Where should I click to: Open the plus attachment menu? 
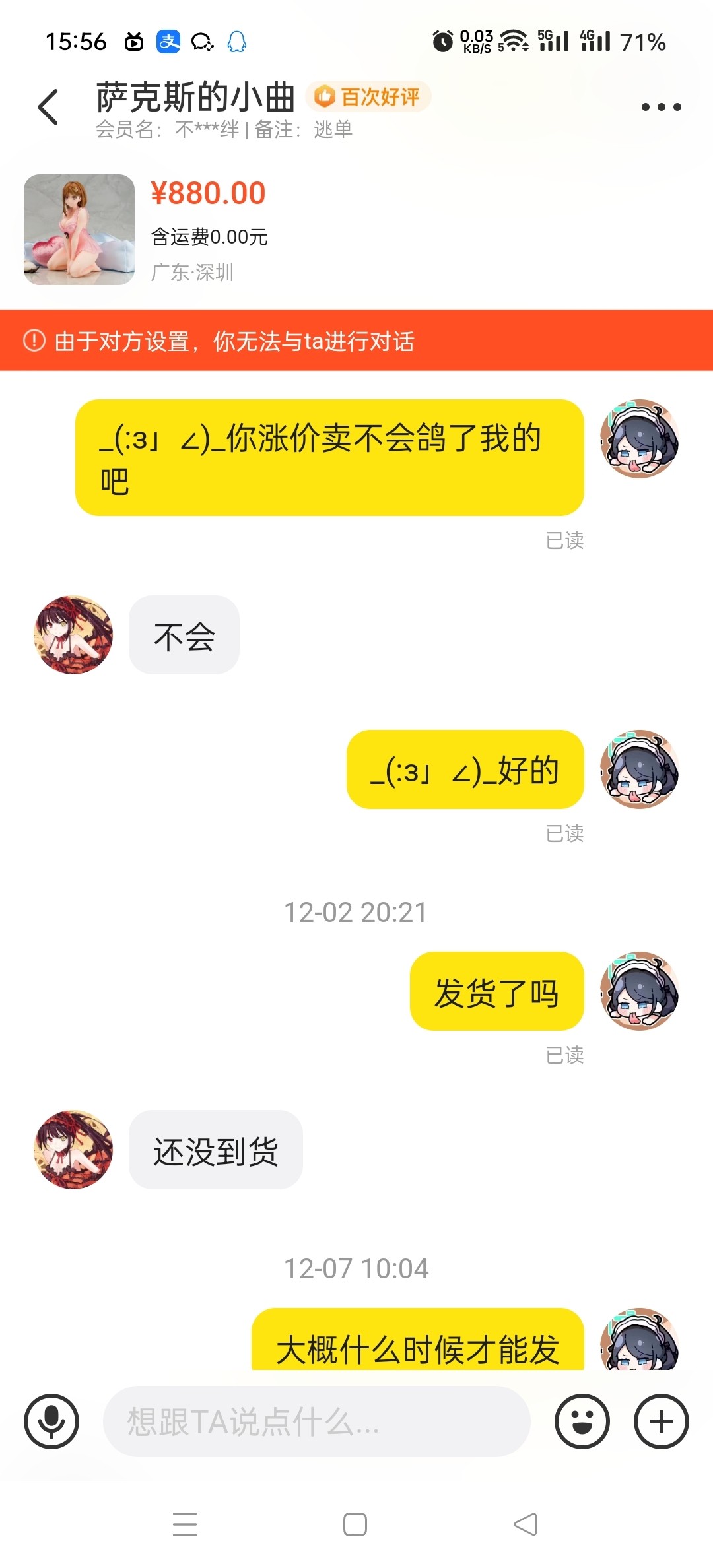coord(662,1421)
